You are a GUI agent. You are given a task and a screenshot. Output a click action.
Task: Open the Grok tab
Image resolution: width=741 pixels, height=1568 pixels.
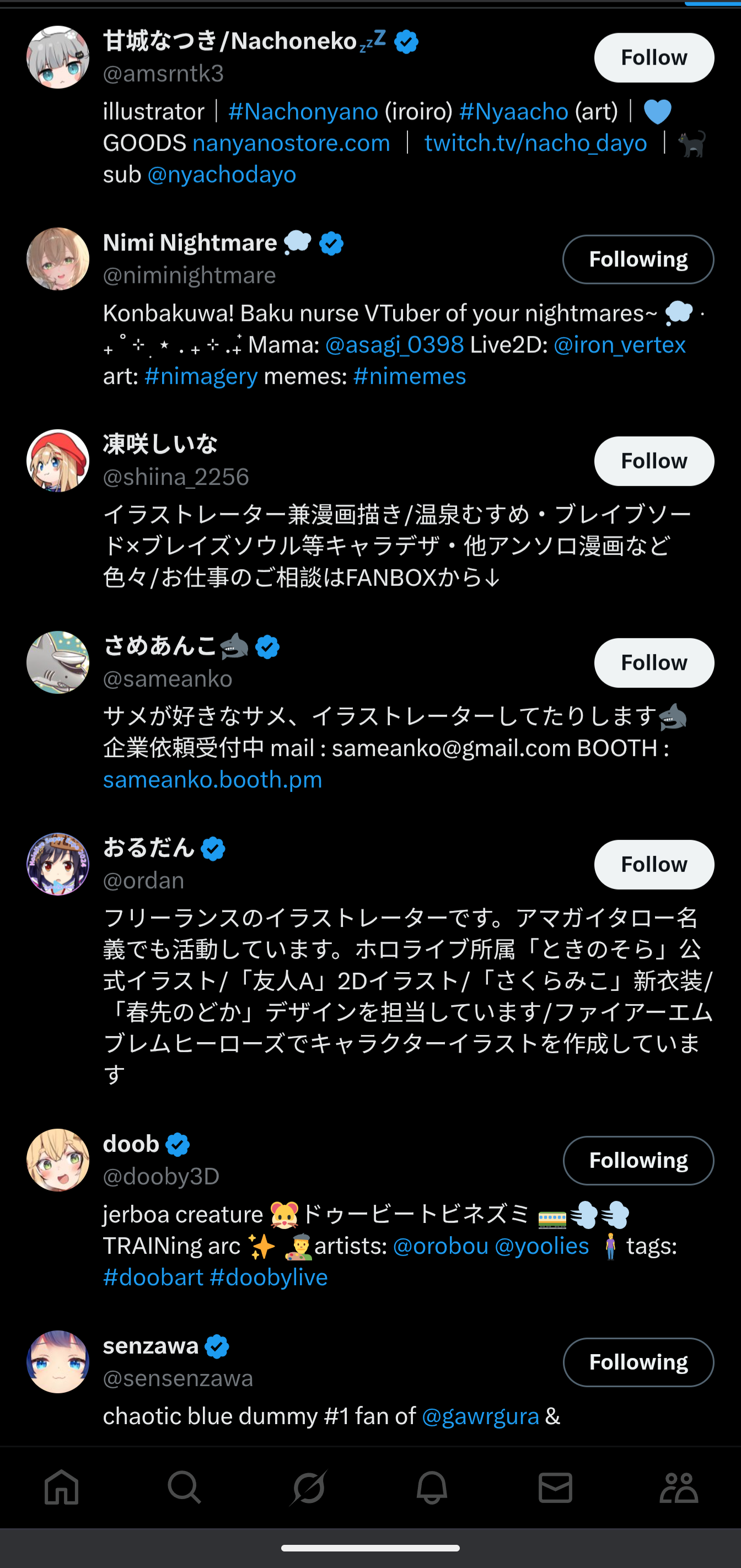coord(309,1487)
